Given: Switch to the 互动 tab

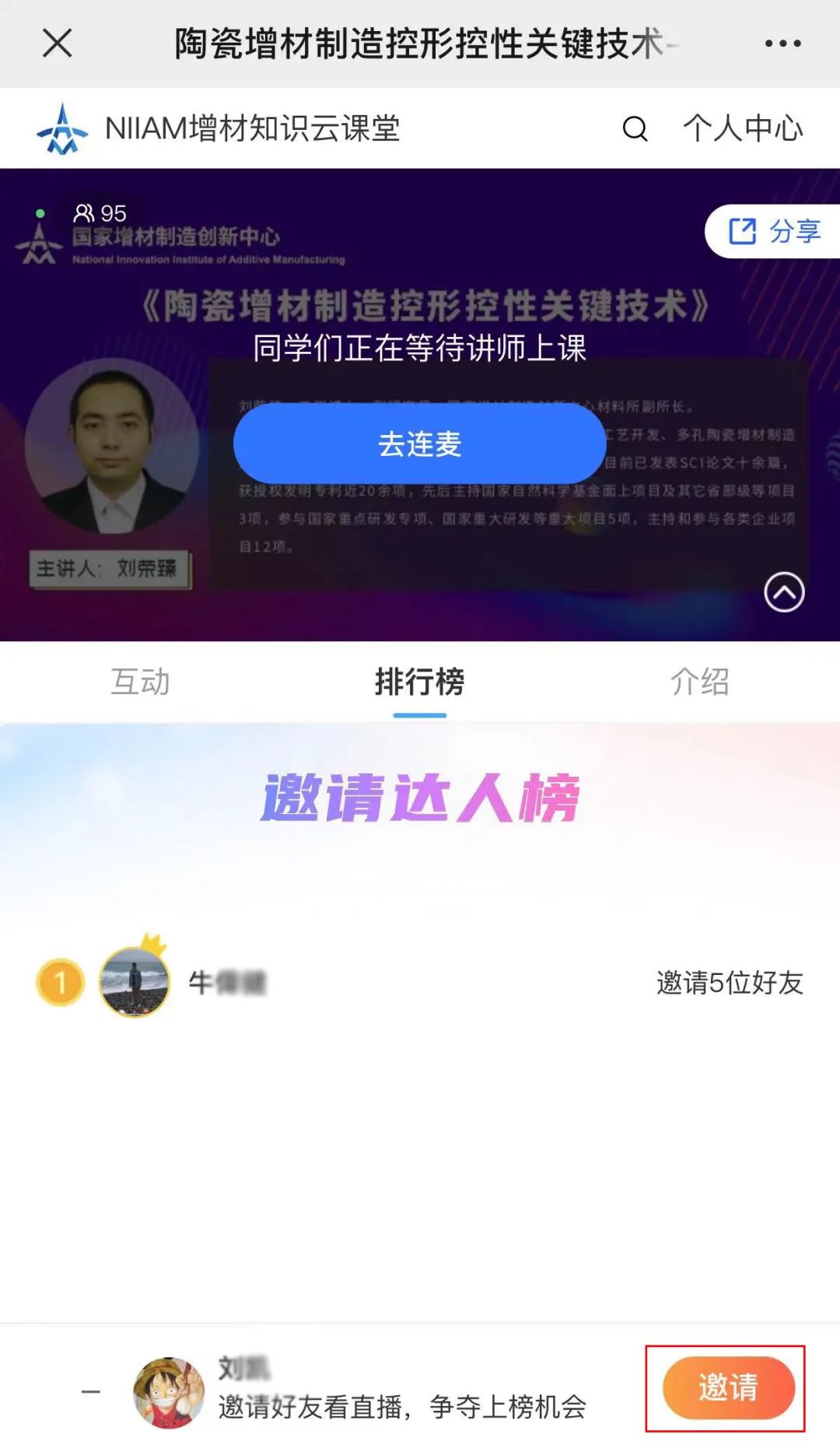Looking at the screenshot, I should tap(140, 682).
